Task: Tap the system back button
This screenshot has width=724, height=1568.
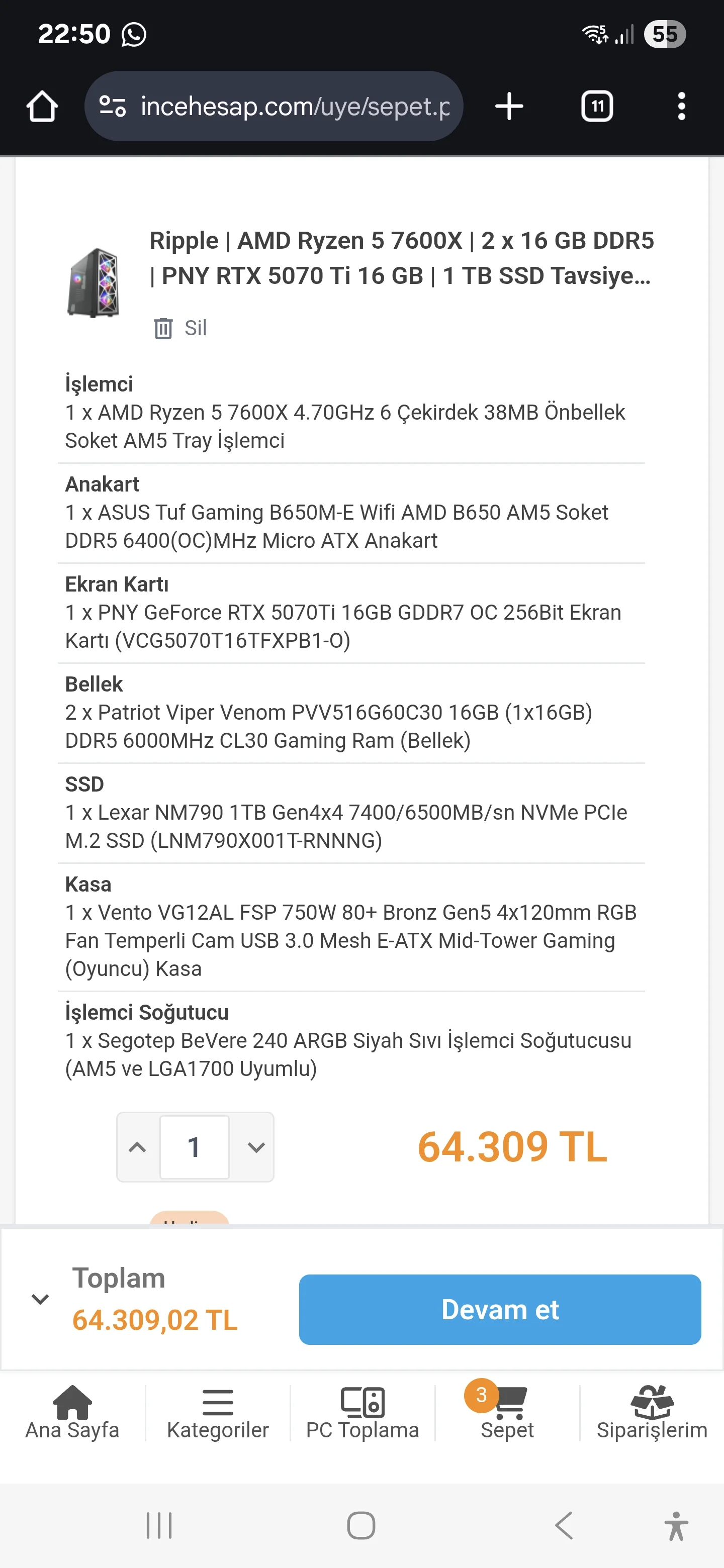Action: click(x=564, y=1526)
